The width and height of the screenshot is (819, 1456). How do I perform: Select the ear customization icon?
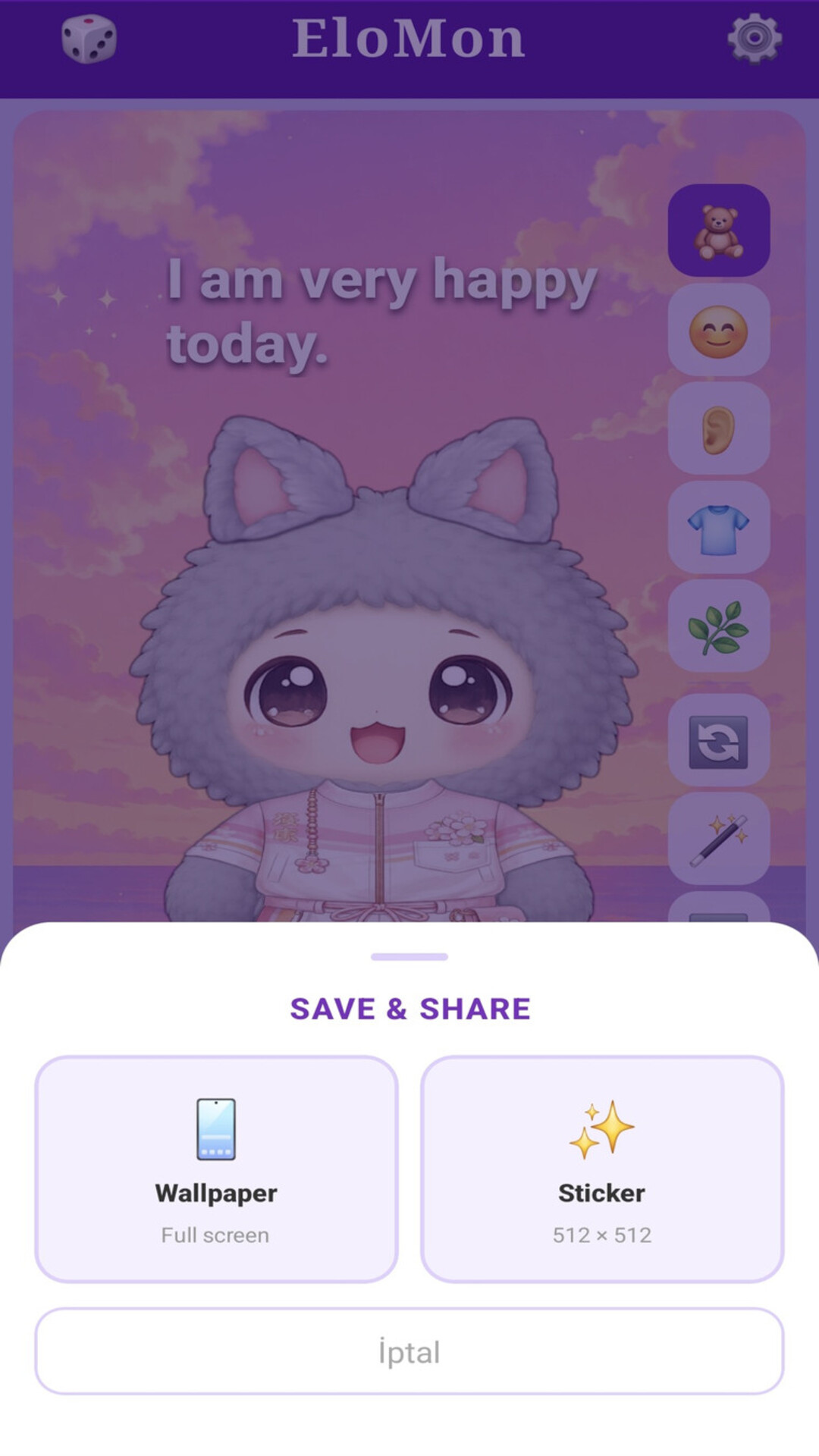coord(719,428)
